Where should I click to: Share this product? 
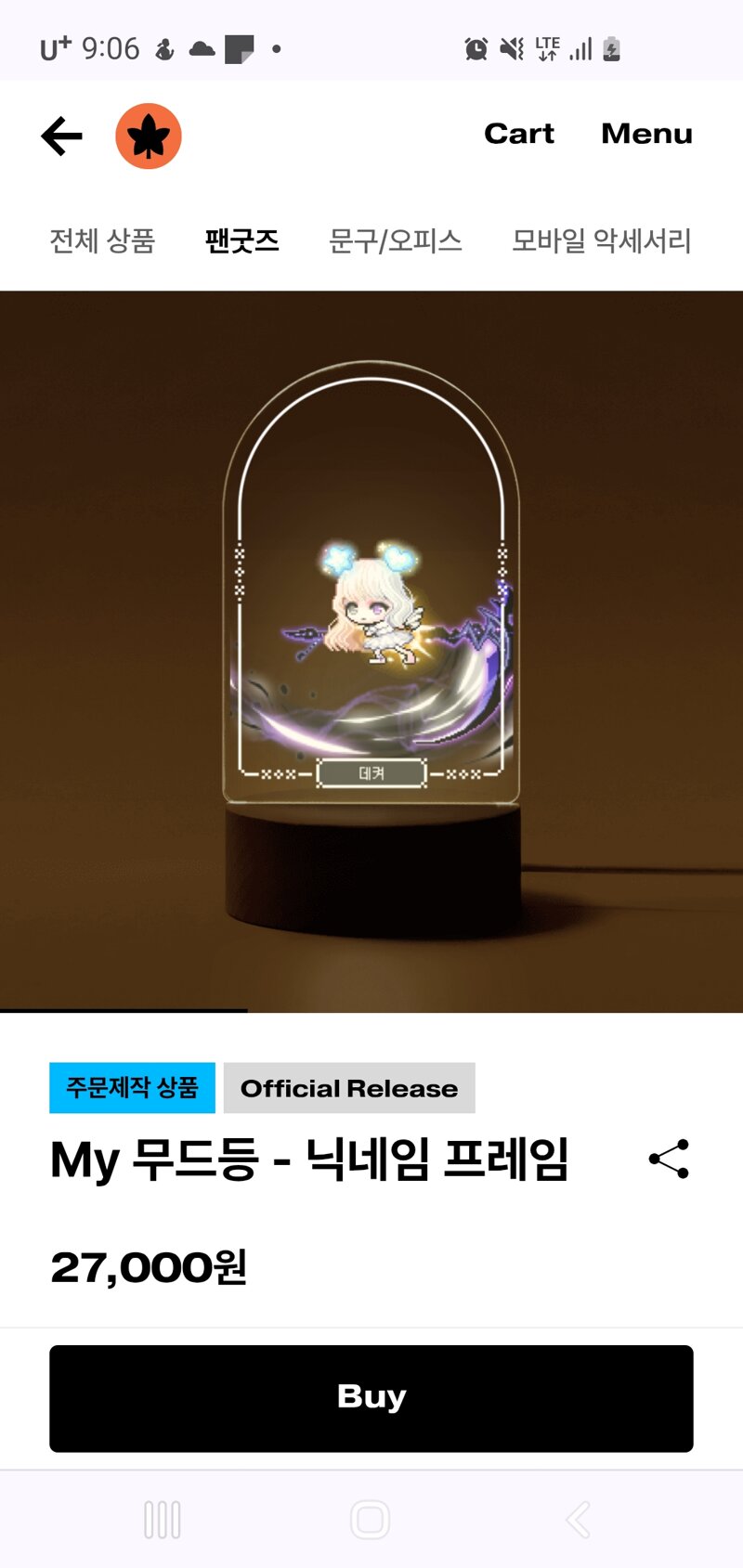tap(669, 1159)
